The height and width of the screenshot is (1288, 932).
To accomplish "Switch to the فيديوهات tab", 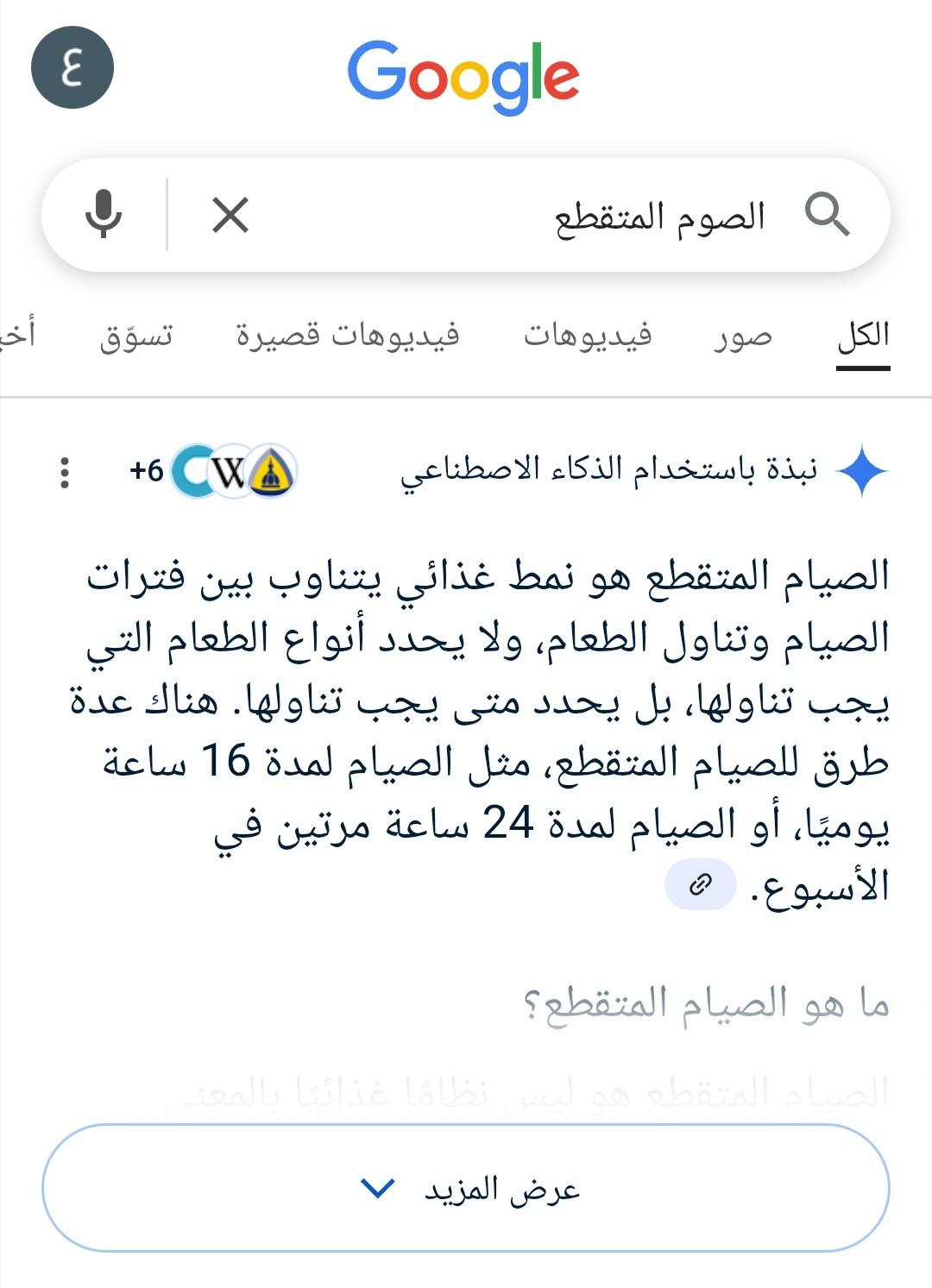I will [588, 336].
